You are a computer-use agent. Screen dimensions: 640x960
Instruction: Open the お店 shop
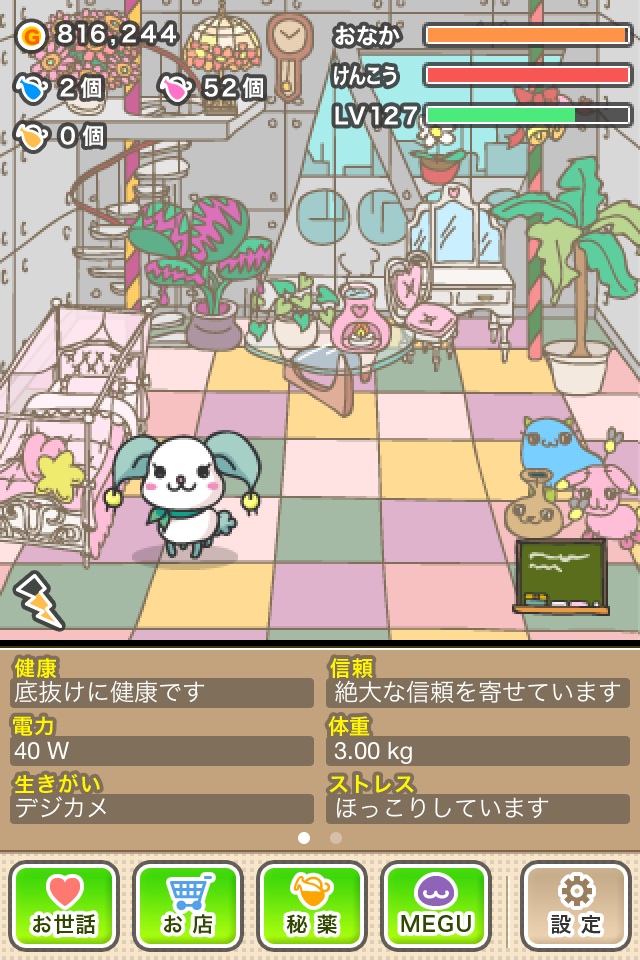(188, 906)
